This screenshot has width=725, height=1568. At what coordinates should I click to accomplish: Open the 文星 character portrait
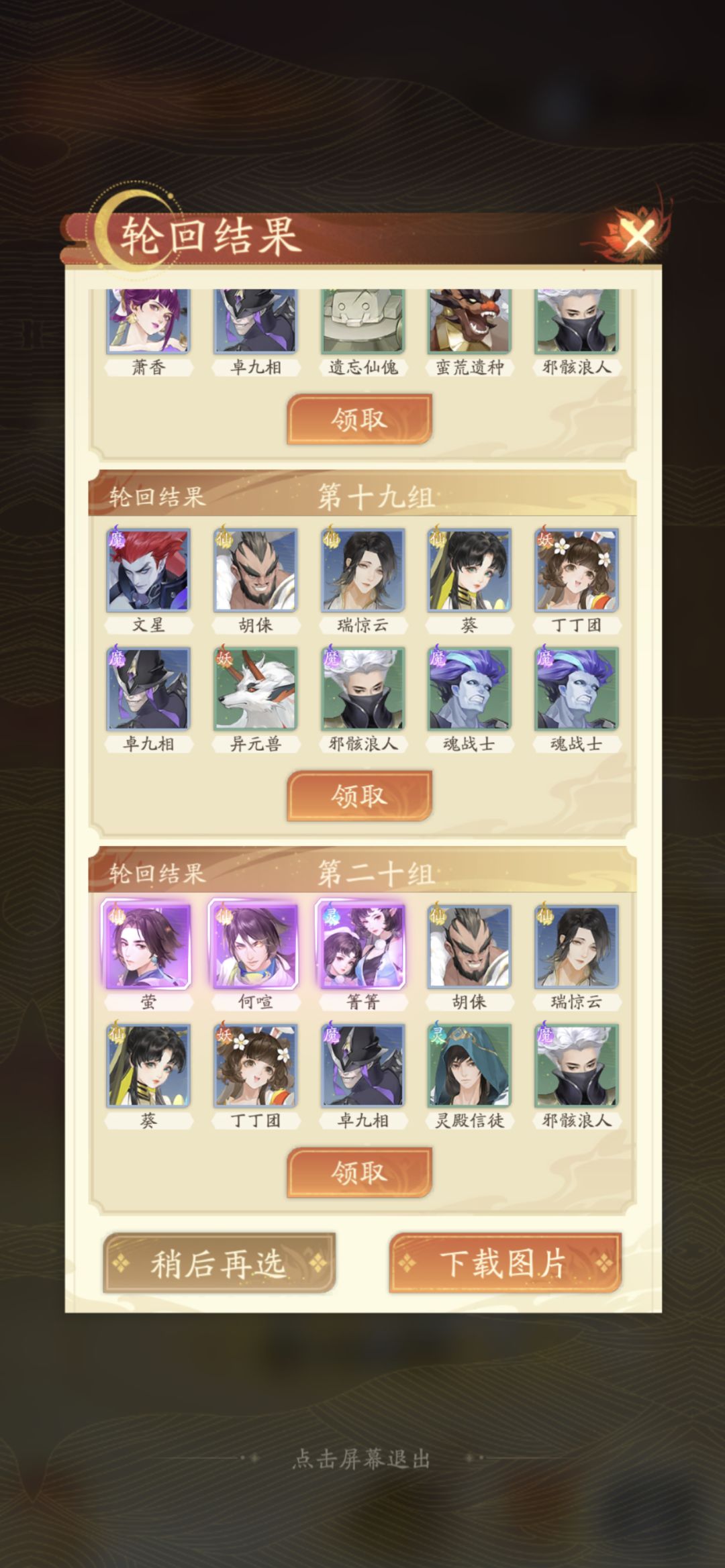point(148,570)
